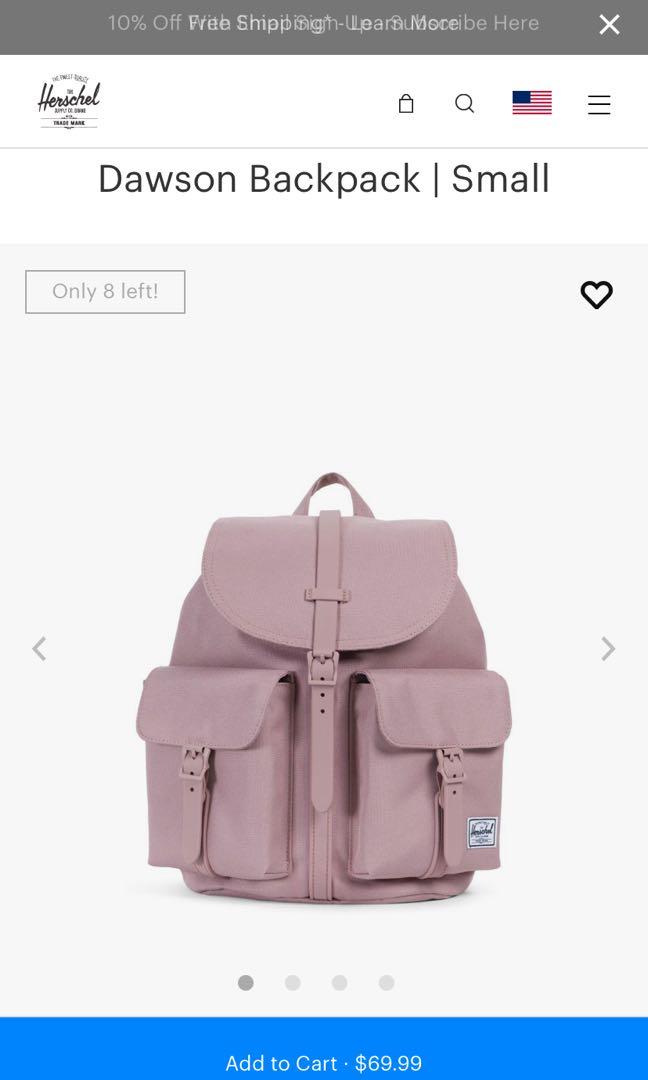Open the search magnifier
The image size is (648, 1080).
[465, 104]
